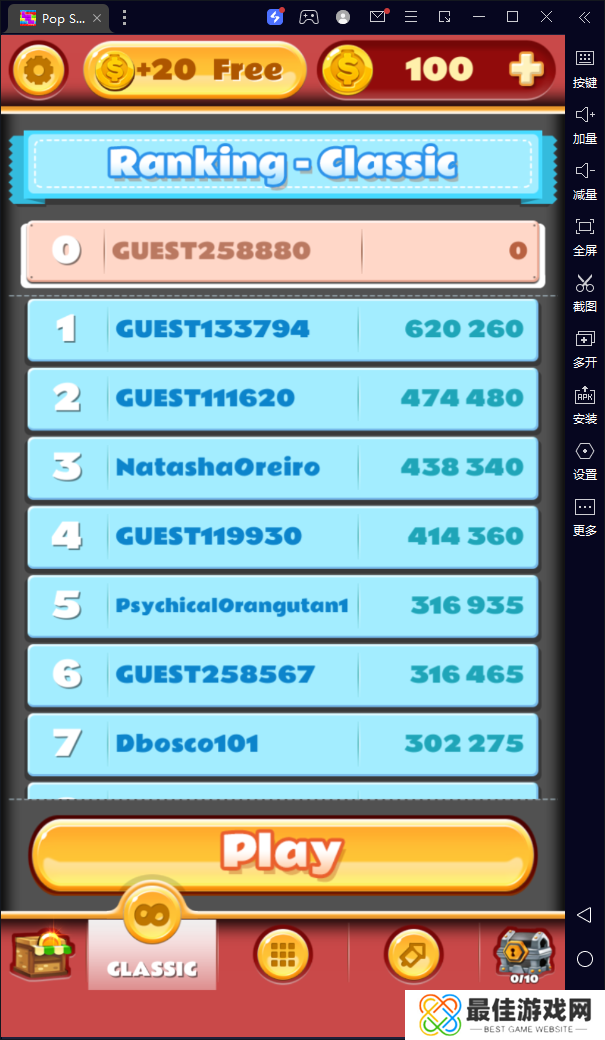This screenshot has width=605, height=1040.
Task: Tap the plus to buy coins
Action: pos(526,69)
